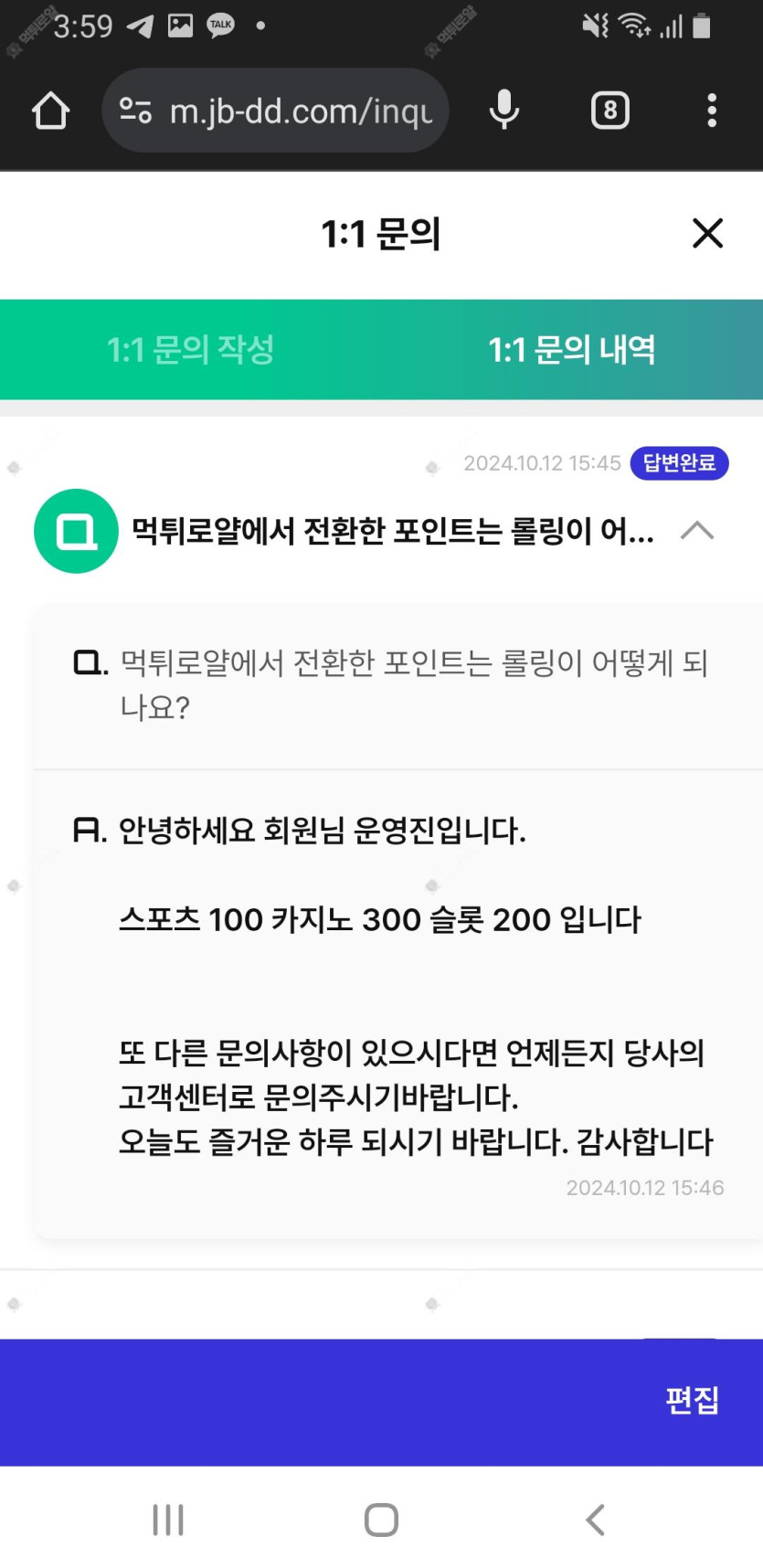Start voice search with the microphone
763x1568 pixels.
tap(504, 111)
